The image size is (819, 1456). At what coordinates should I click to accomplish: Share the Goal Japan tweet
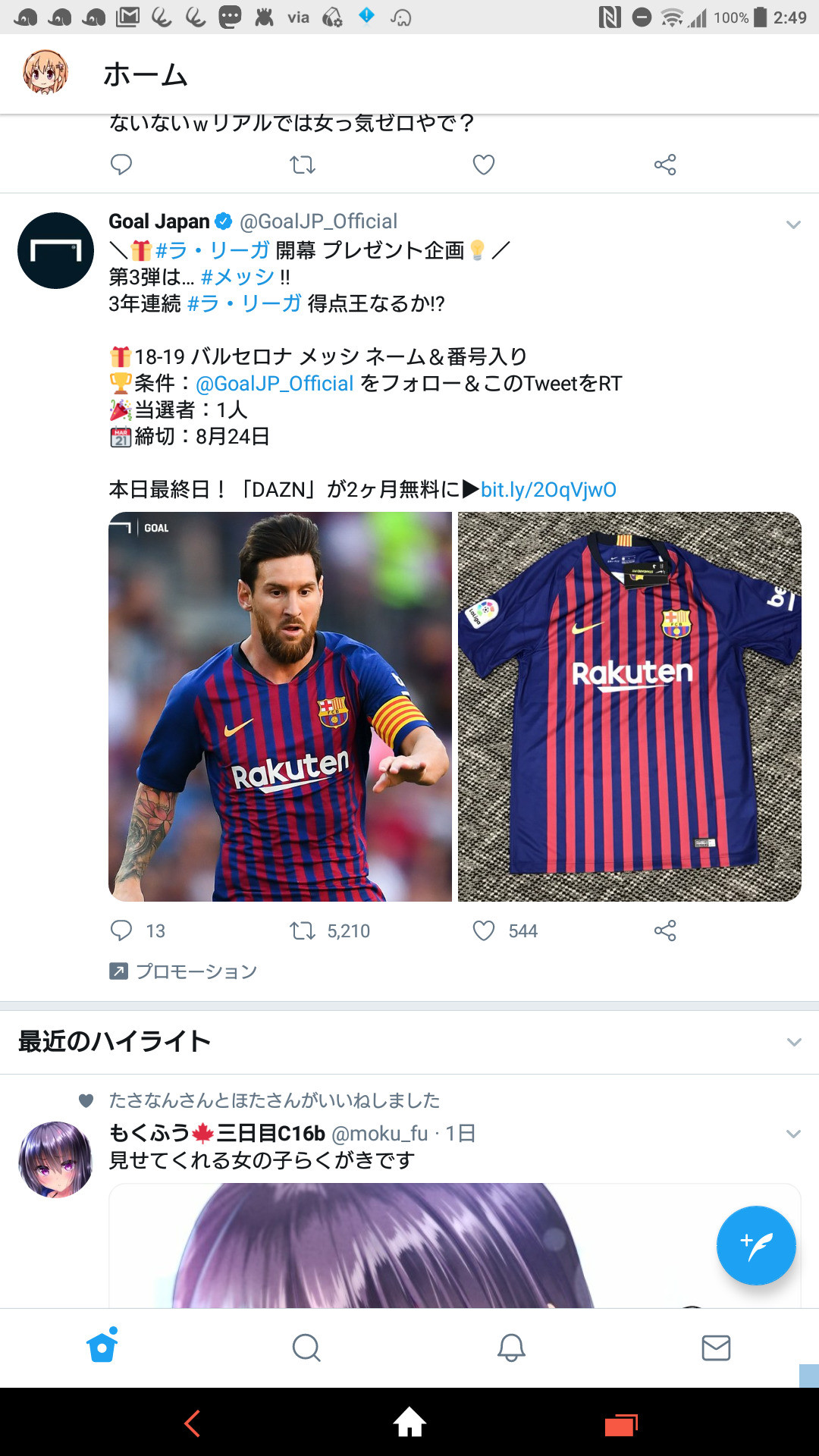[x=665, y=930]
